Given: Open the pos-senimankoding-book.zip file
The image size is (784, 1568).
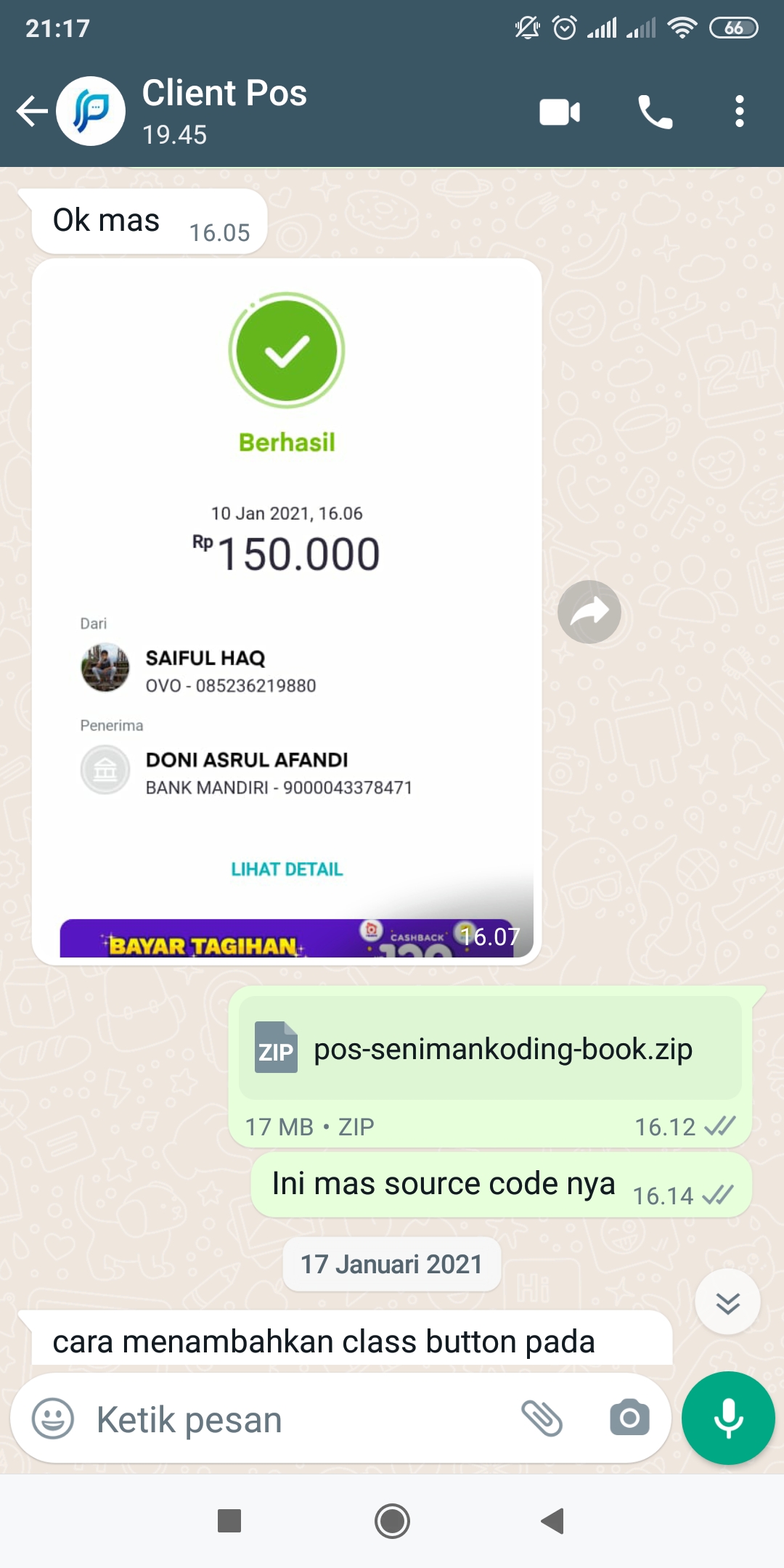Looking at the screenshot, I should point(490,1049).
